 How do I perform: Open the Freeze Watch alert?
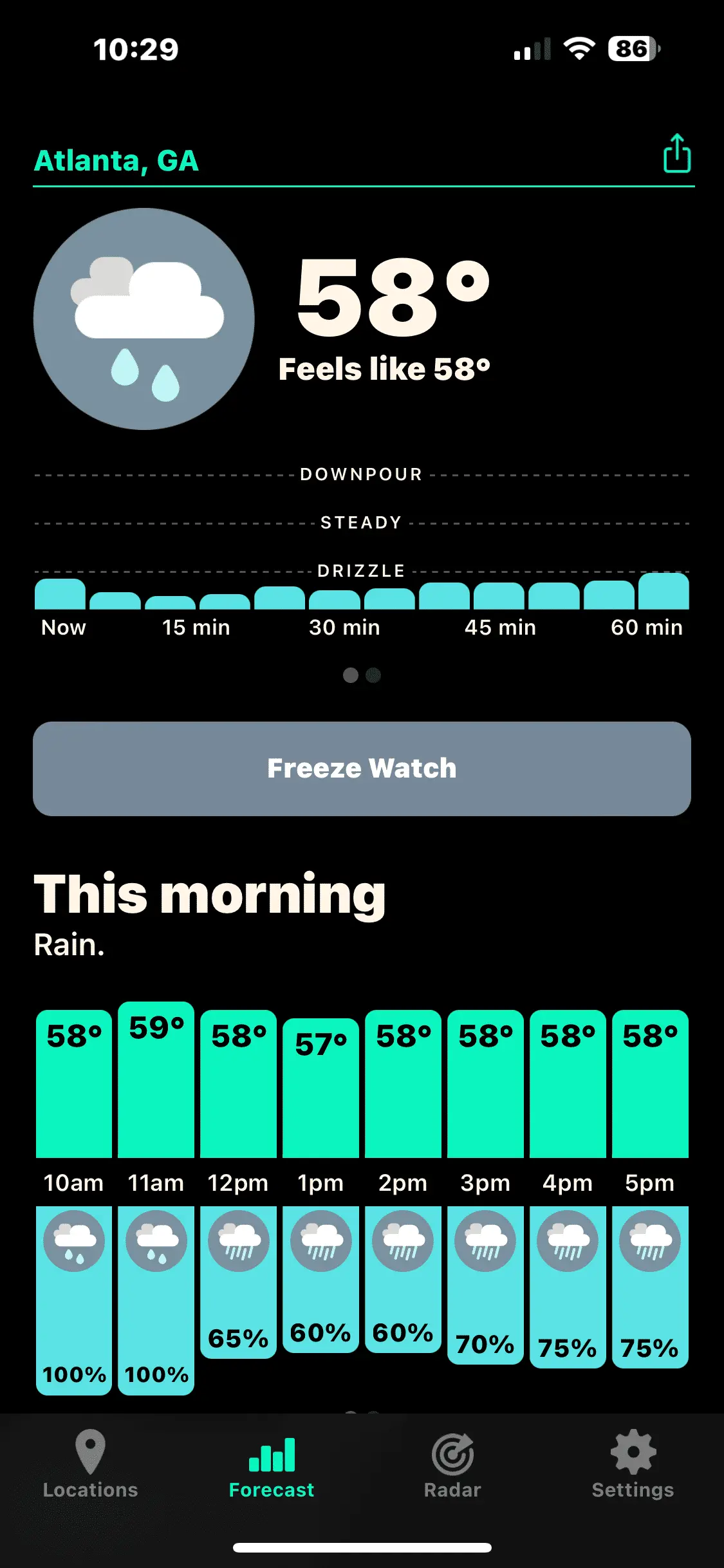pyautogui.click(x=362, y=769)
